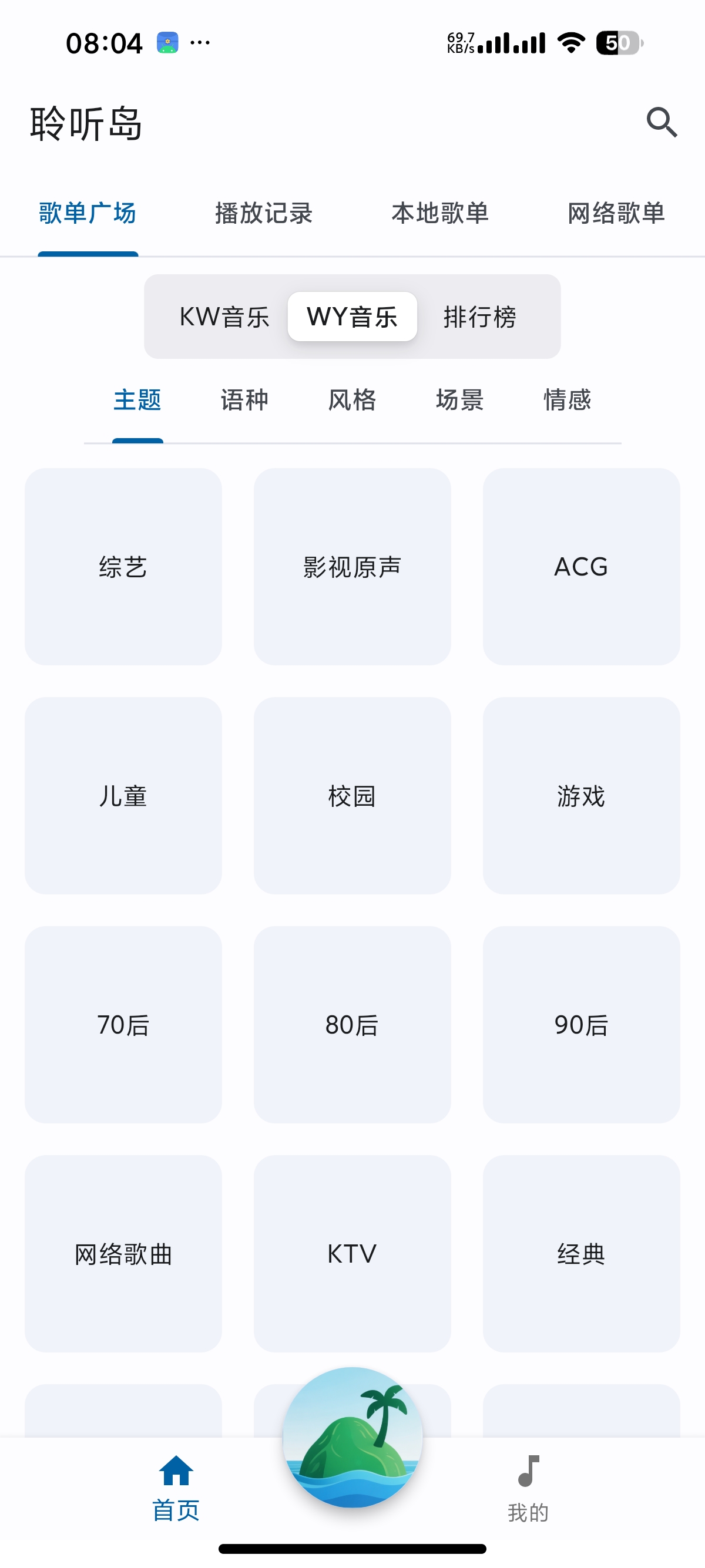Image resolution: width=705 pixels, height=1568 pixels.
Task: Choose the 游戏 category card
Action: pos(582,796)
